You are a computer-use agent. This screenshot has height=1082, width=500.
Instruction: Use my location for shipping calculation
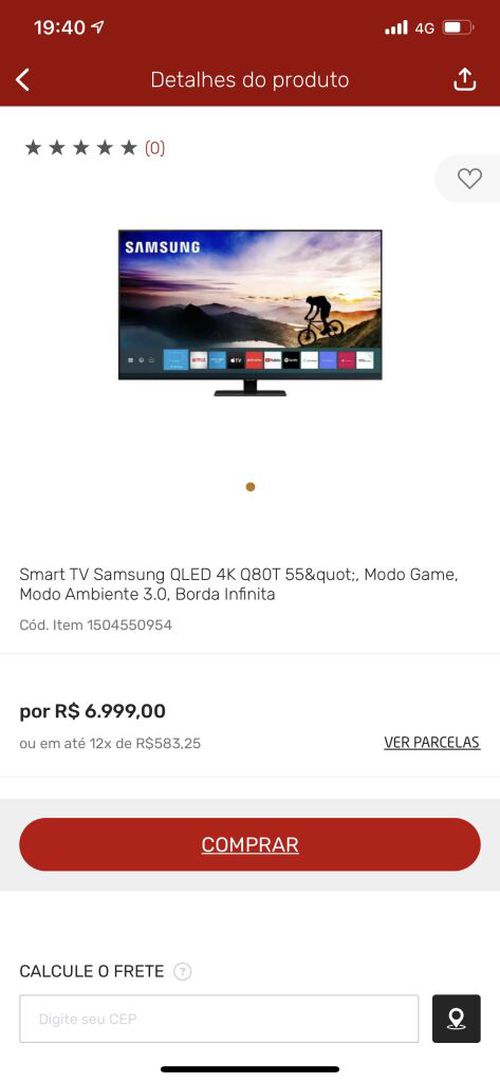tap(457, 1019)
